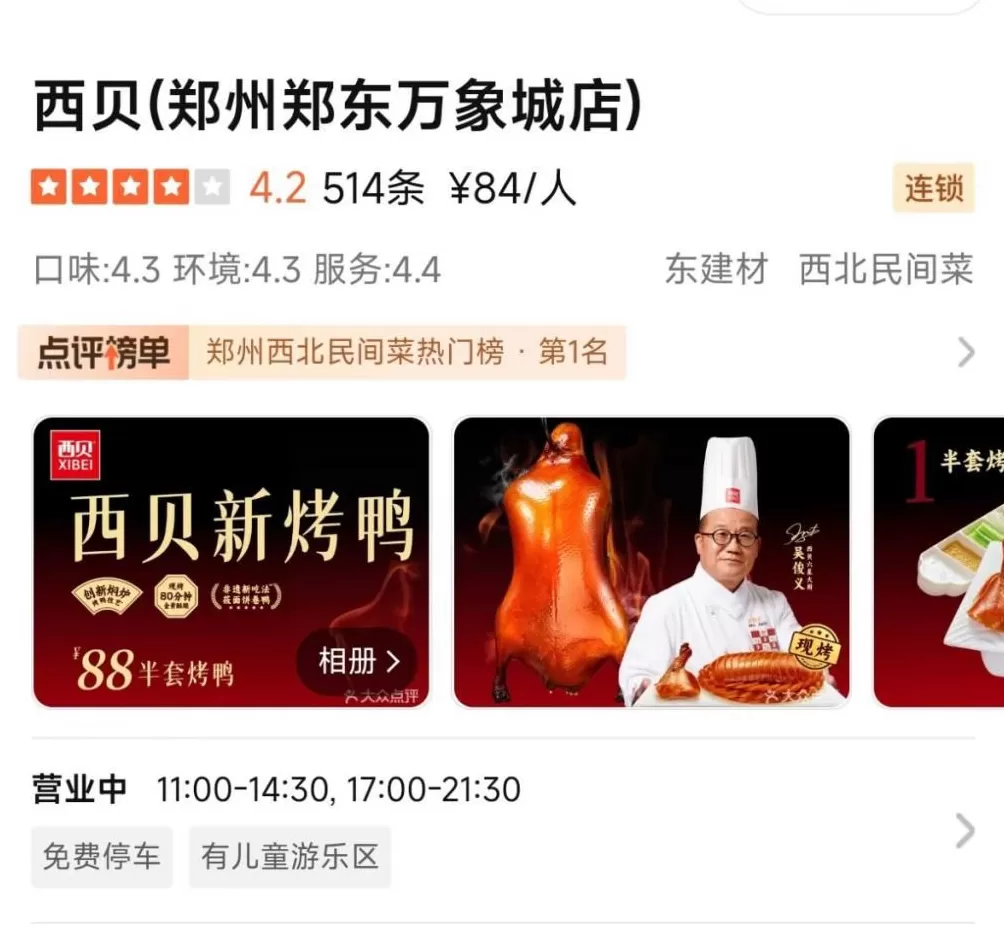Open the 西北民间菜 category
This screenshot has height=950, width=1004.
[886, 270]
